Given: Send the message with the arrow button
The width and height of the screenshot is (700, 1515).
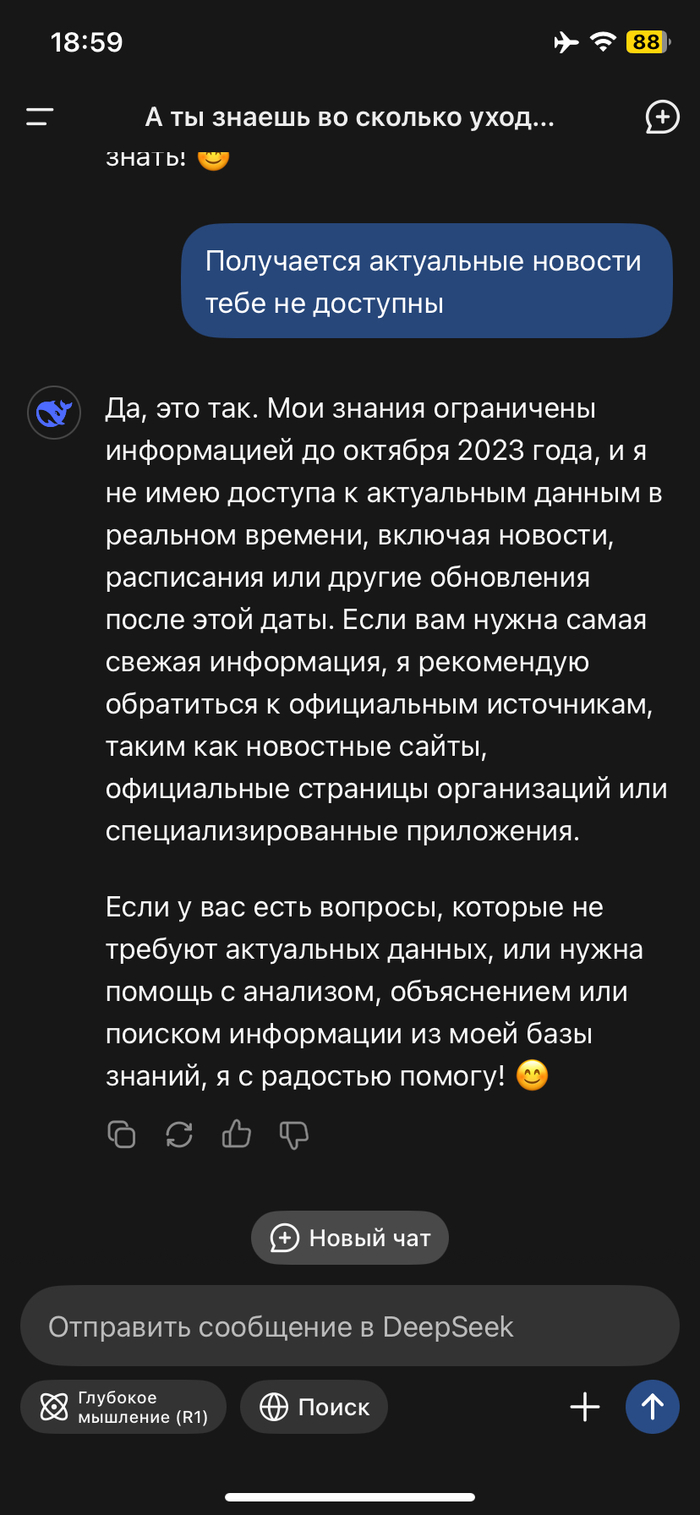Looking at the screenshot, I should pos(652,1407).
